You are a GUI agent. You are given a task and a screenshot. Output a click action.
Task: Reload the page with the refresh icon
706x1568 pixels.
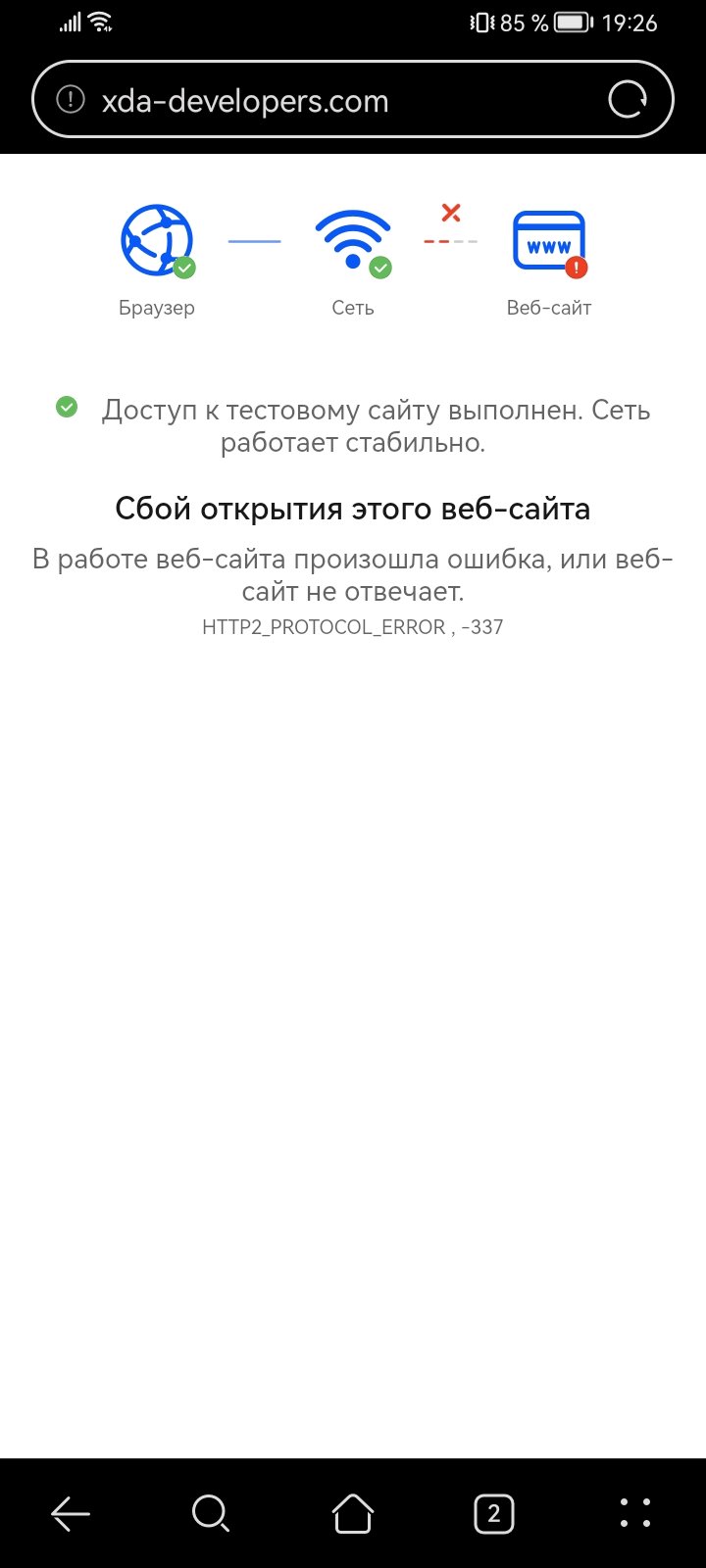coord(628,100)
